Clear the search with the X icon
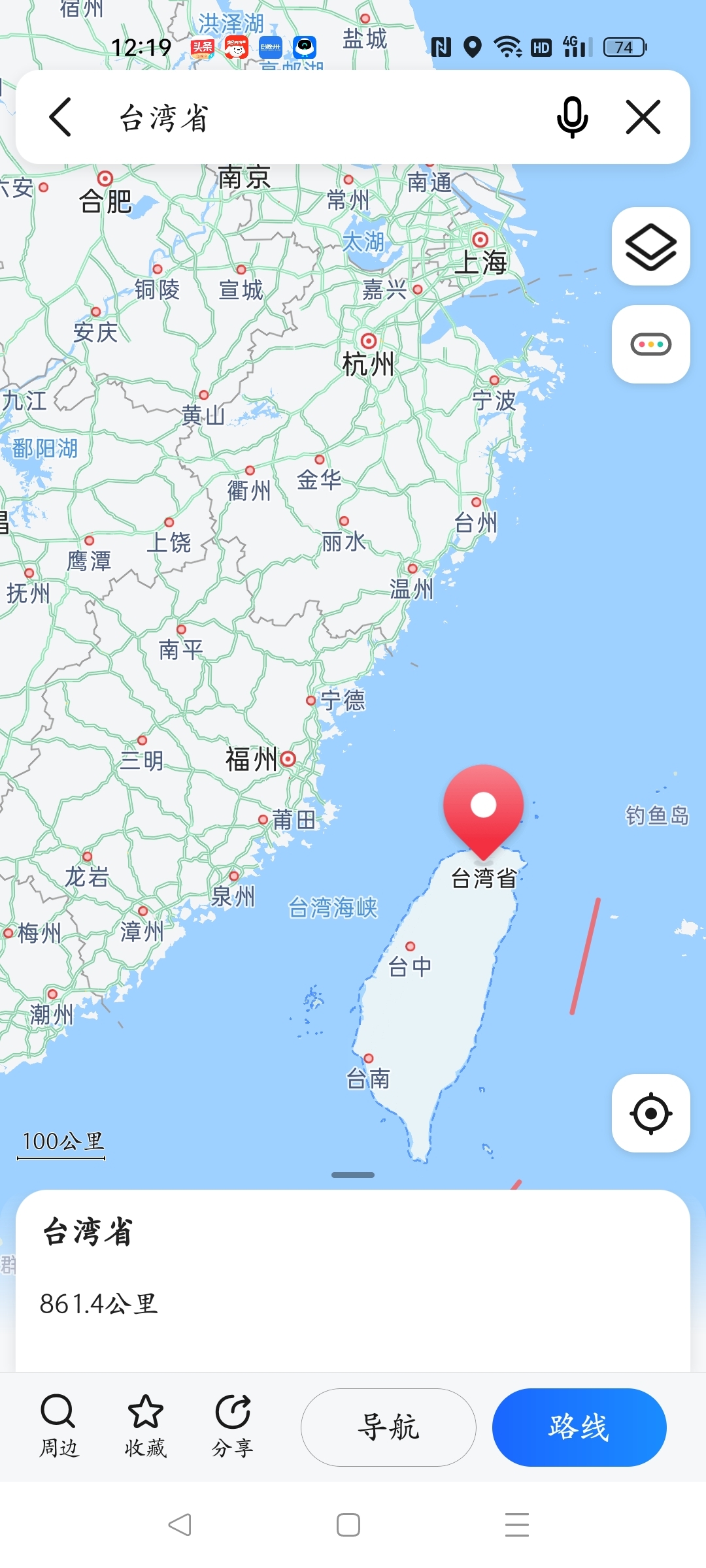This screenshot has width=706, height=1568. [643, 118]
